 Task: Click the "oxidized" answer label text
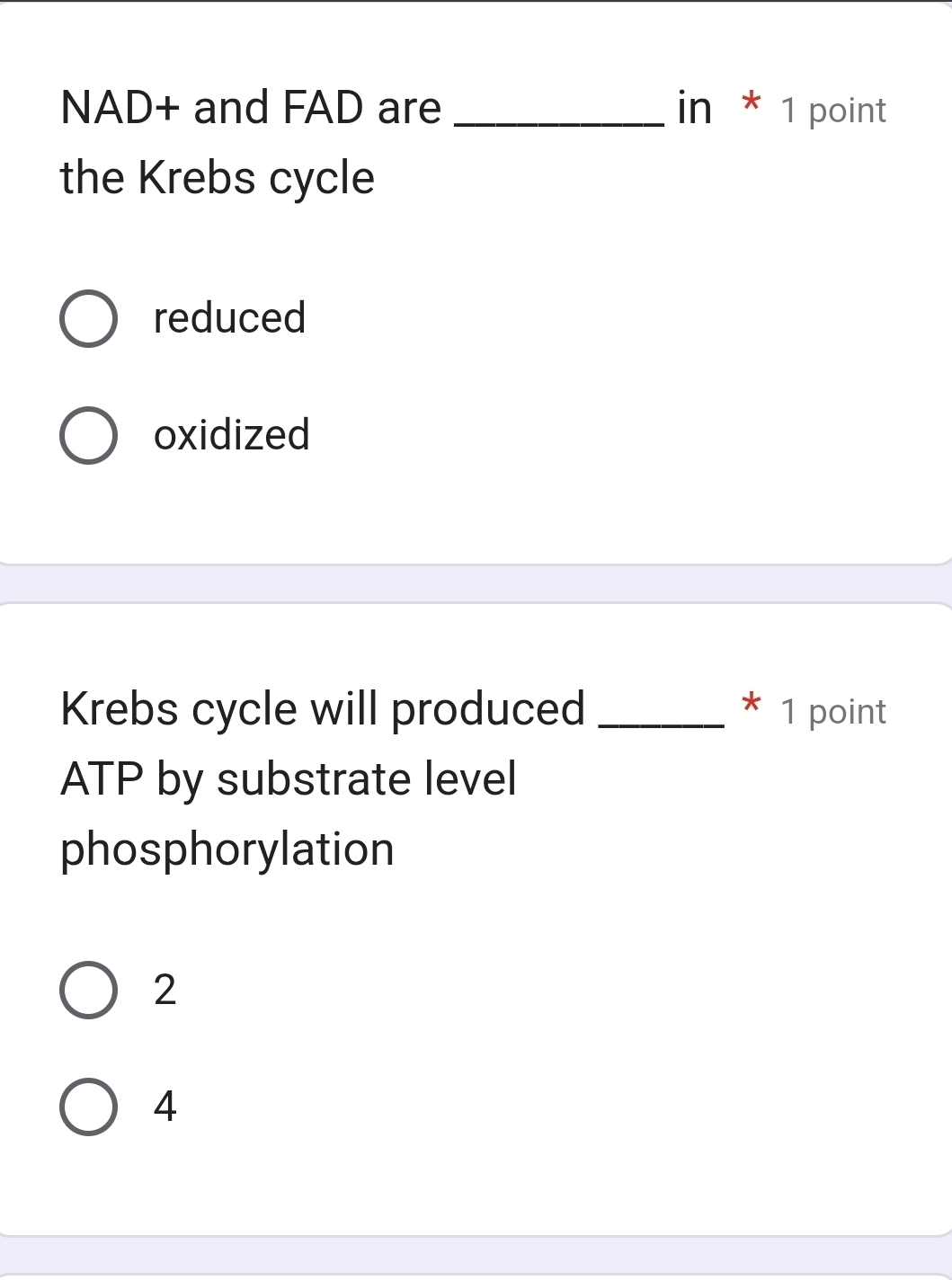pos(231,435)
